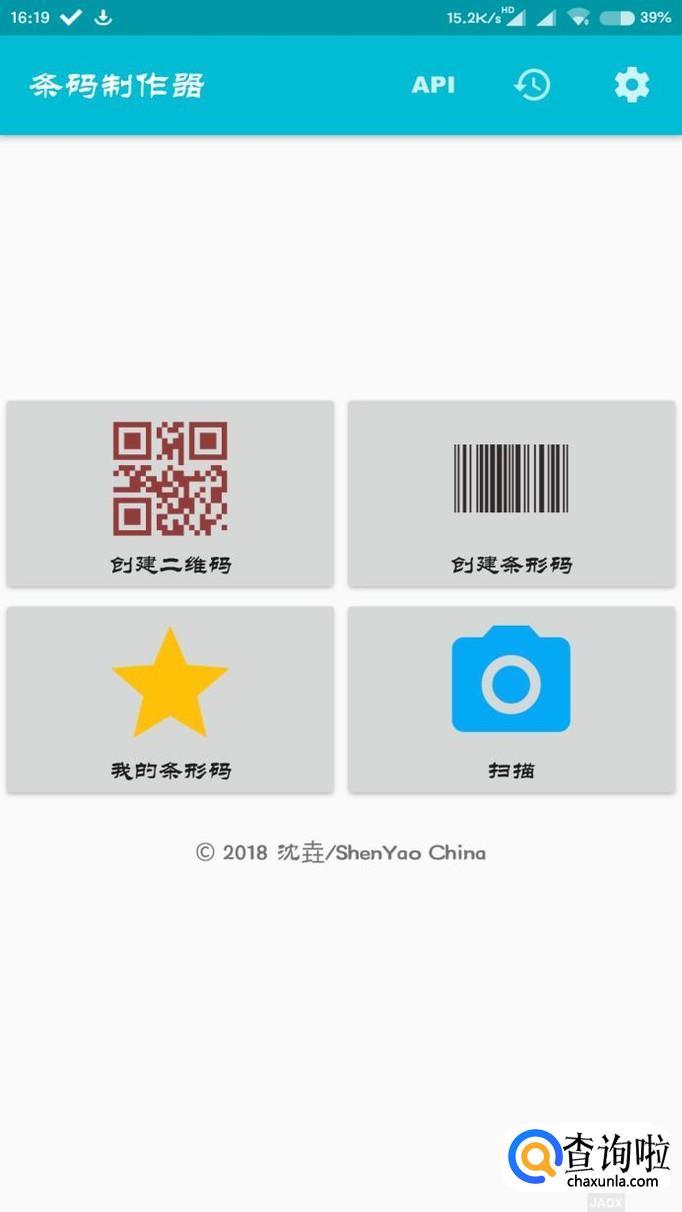Open the API option in the app bar
This screenshot has width=682, height=1212.
(x=433, y=85)
